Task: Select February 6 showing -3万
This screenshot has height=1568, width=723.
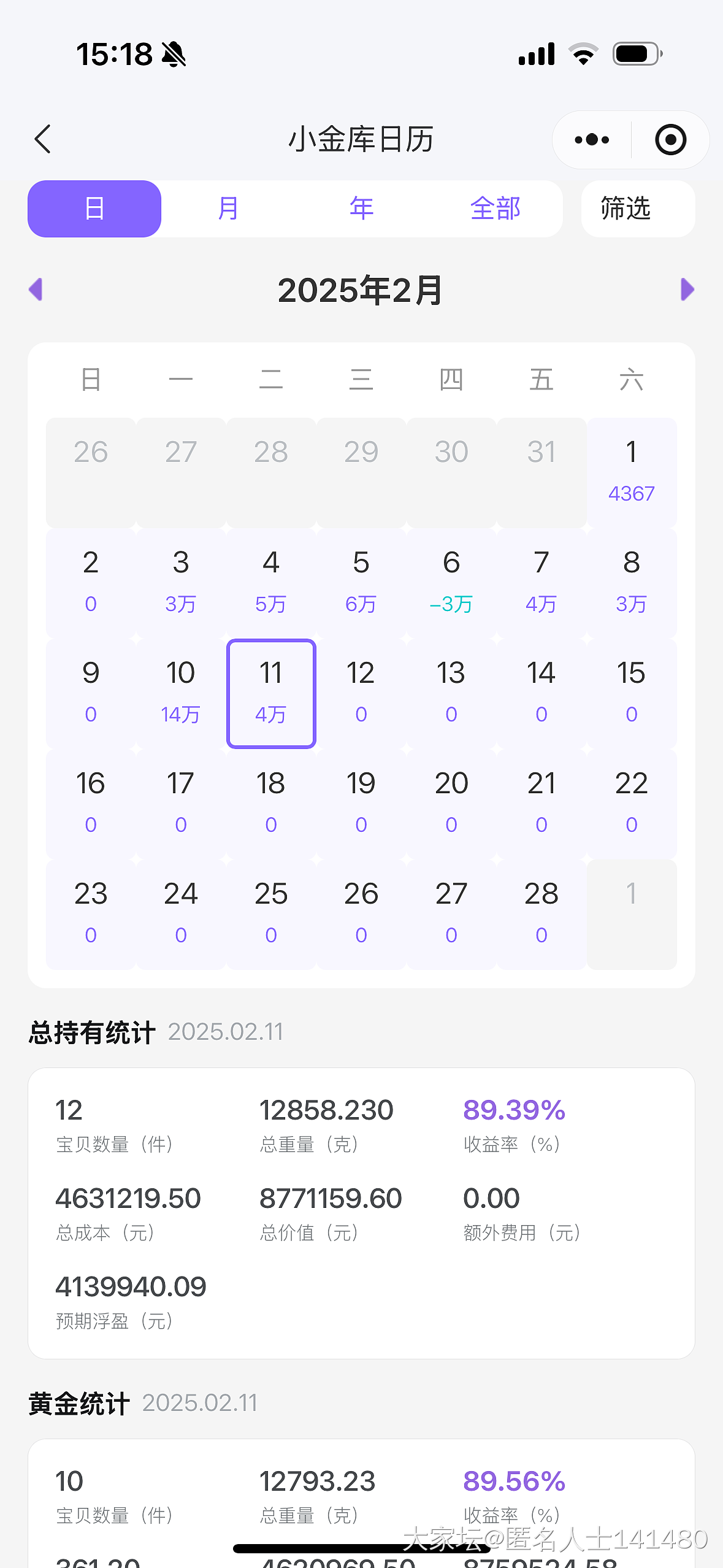Action: (x=451, y=583)
